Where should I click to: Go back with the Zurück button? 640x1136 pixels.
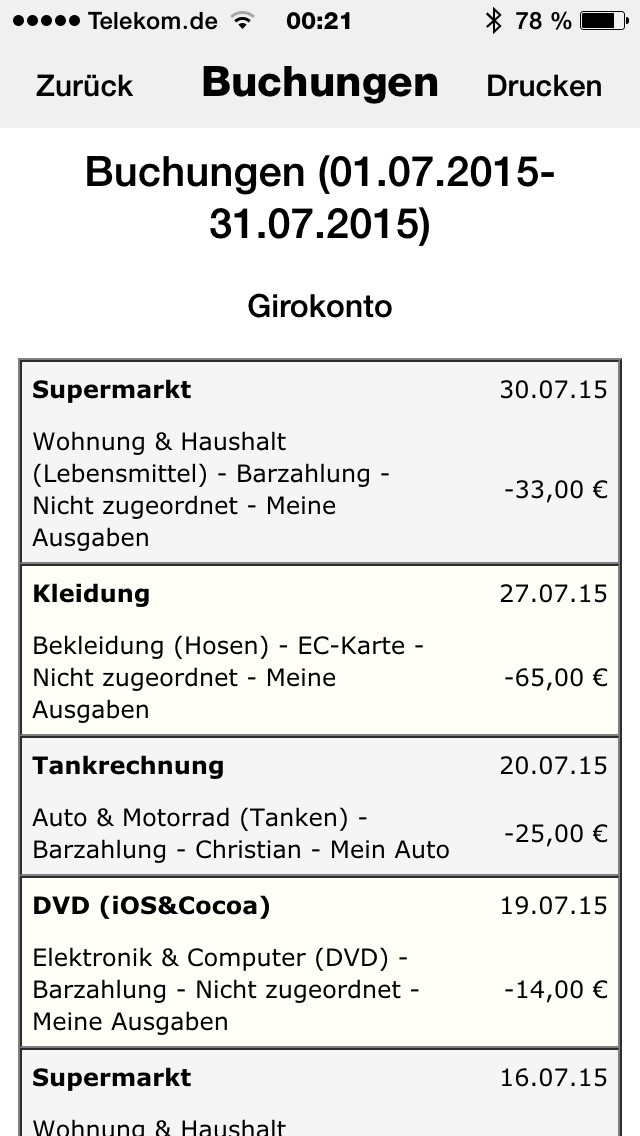pos(85,85)
